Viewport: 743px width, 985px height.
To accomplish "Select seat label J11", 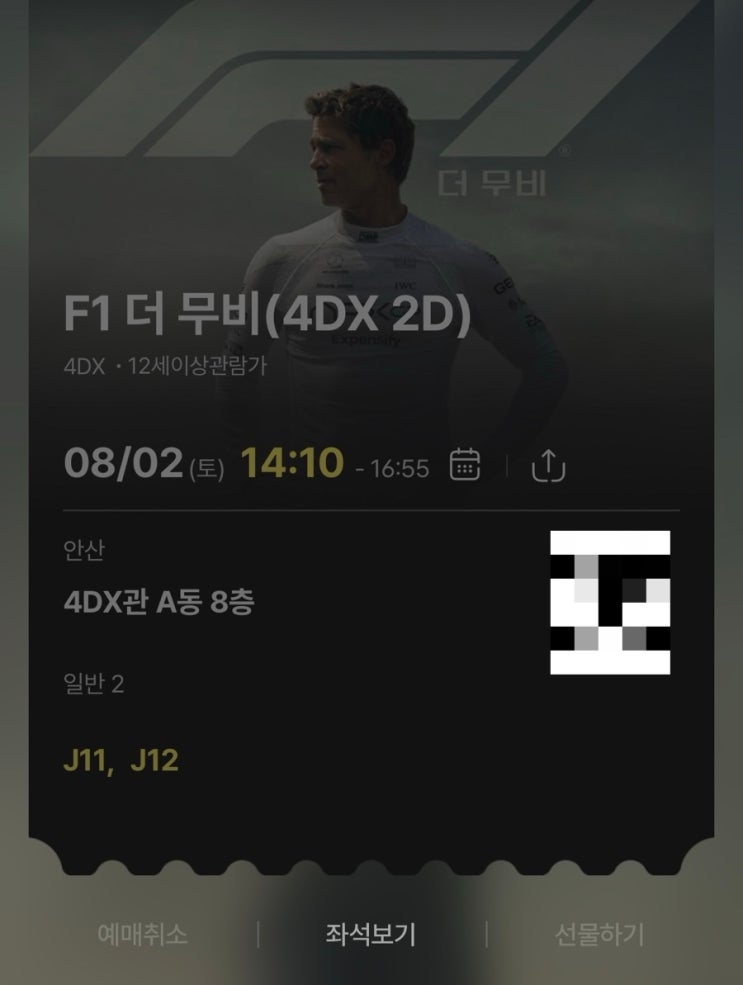I will coord(89,759).
